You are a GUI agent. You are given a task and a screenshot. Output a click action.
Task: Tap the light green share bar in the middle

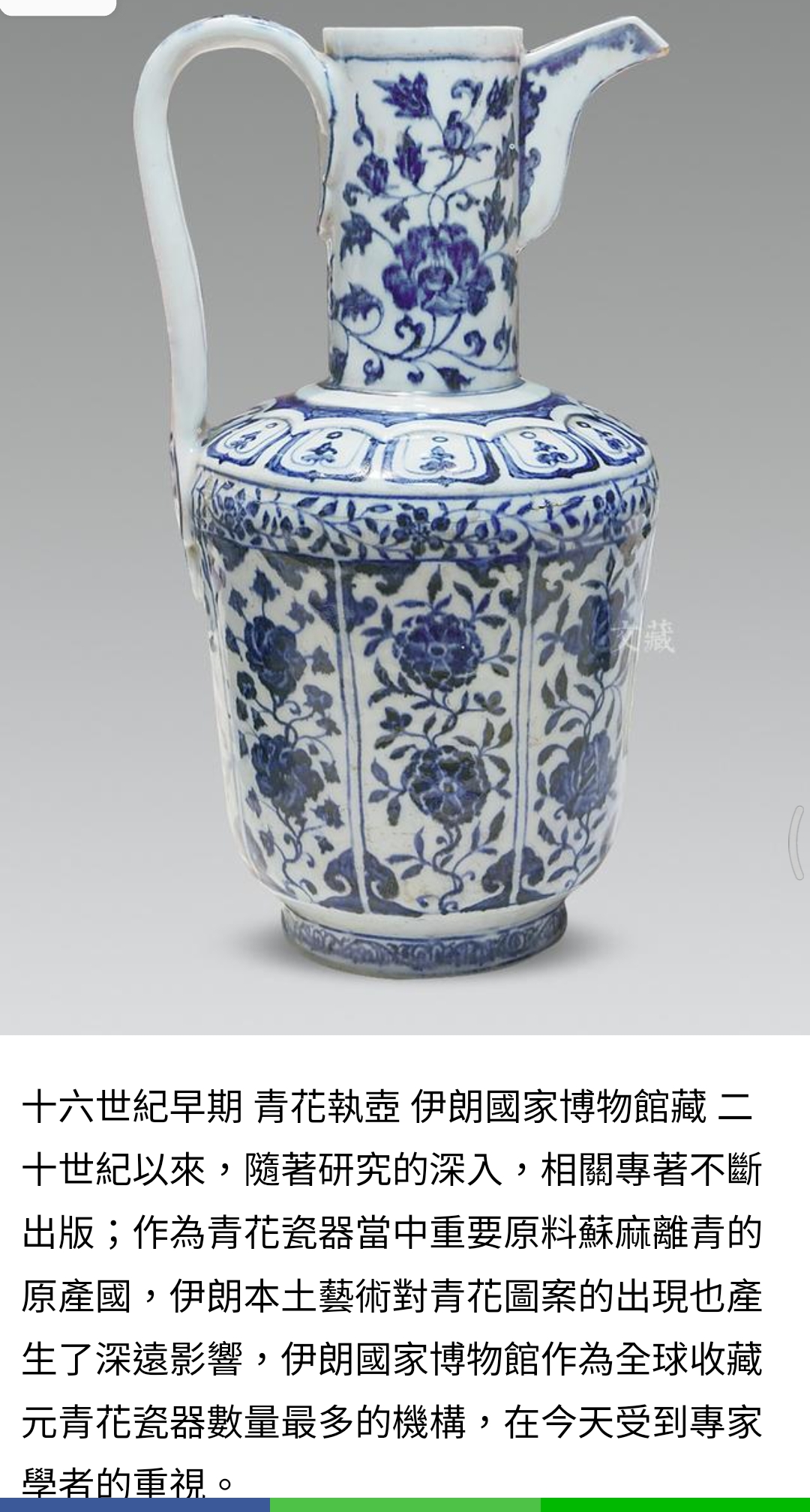pos(405,1505)
